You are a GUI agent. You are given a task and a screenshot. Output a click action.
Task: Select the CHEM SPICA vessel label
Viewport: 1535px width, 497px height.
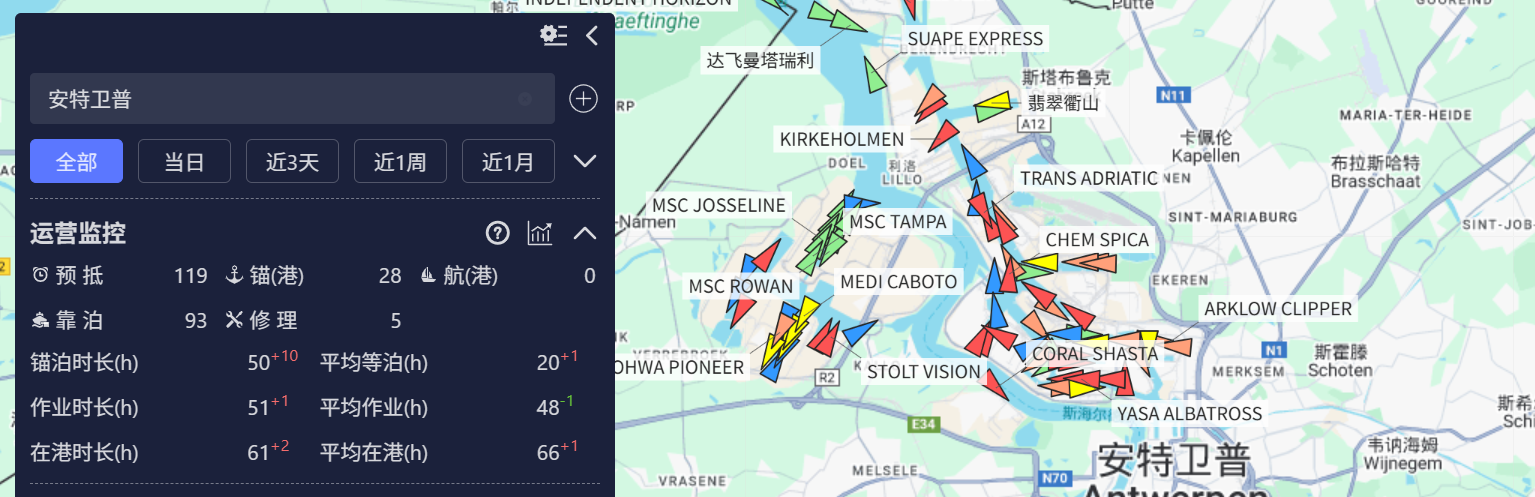click(1097, 240)
